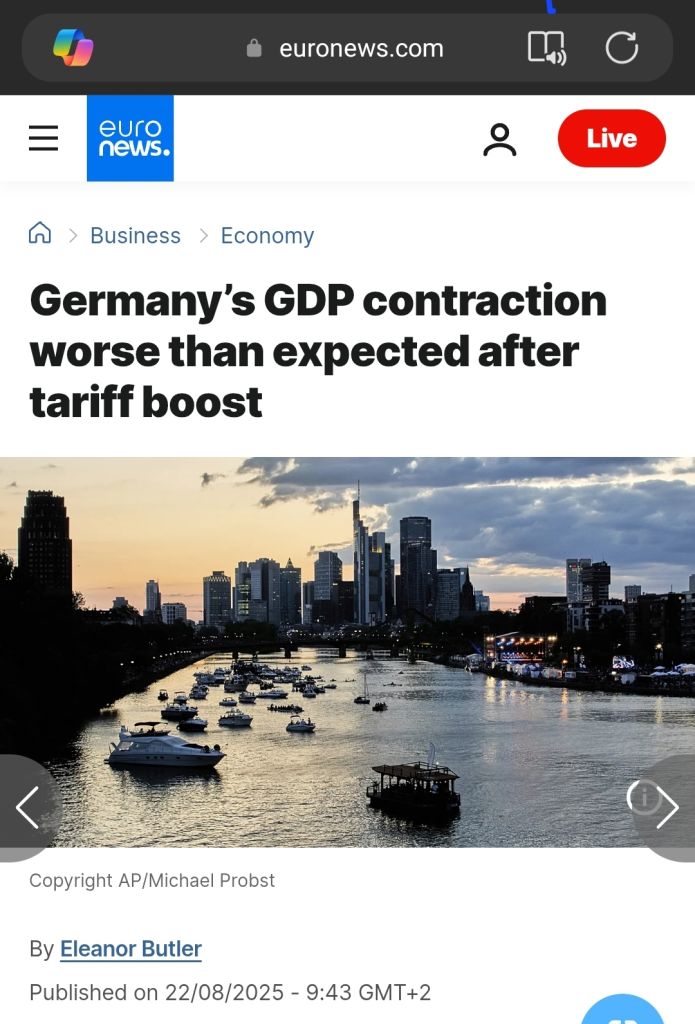
Task: Open author Eleanor Butler's page
Action: (x=131, y=948)
